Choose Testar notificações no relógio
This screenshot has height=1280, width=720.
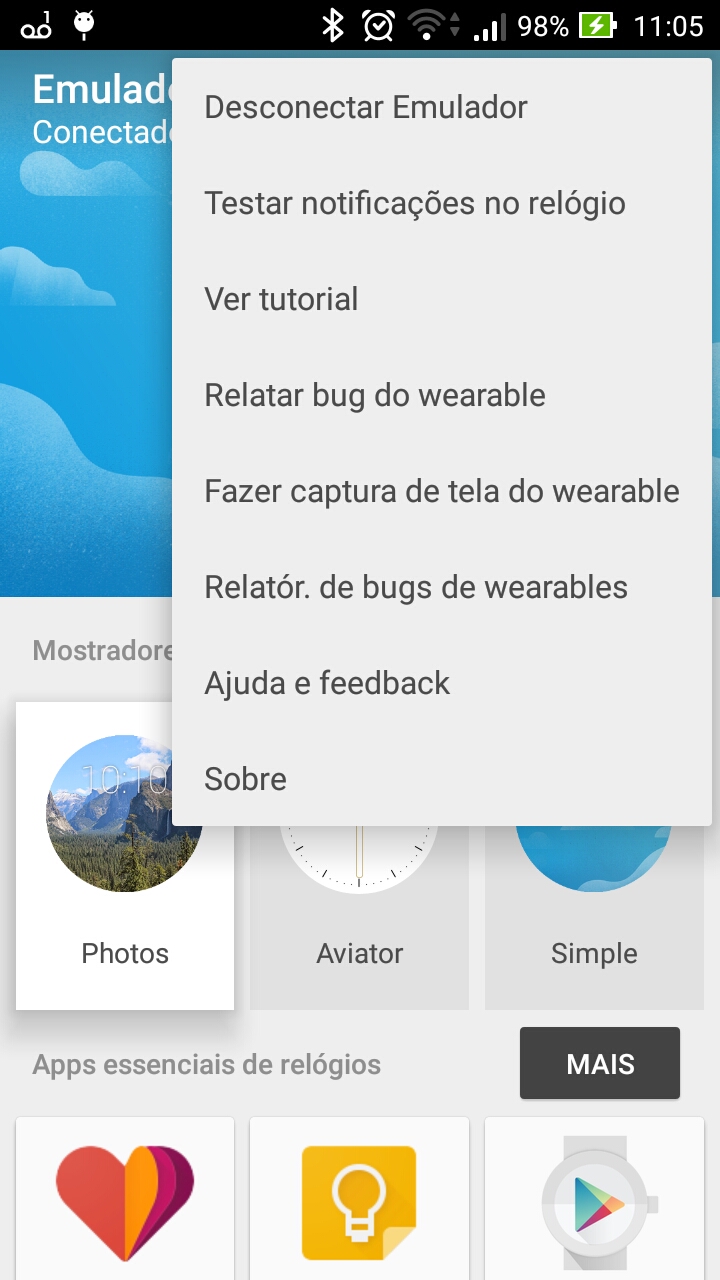[442, 203]
